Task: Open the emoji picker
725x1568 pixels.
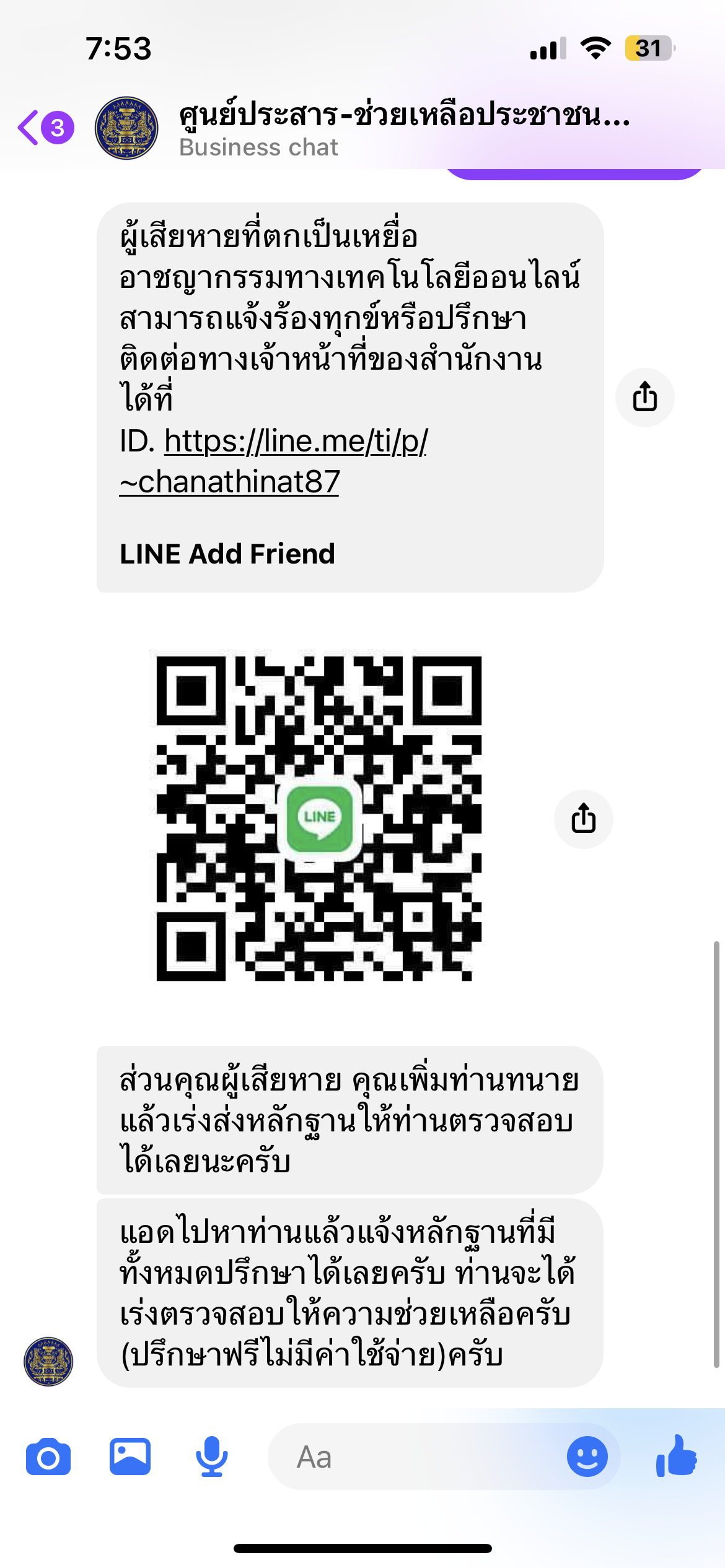Action: pyautogui.click(x=587, y=1457)
